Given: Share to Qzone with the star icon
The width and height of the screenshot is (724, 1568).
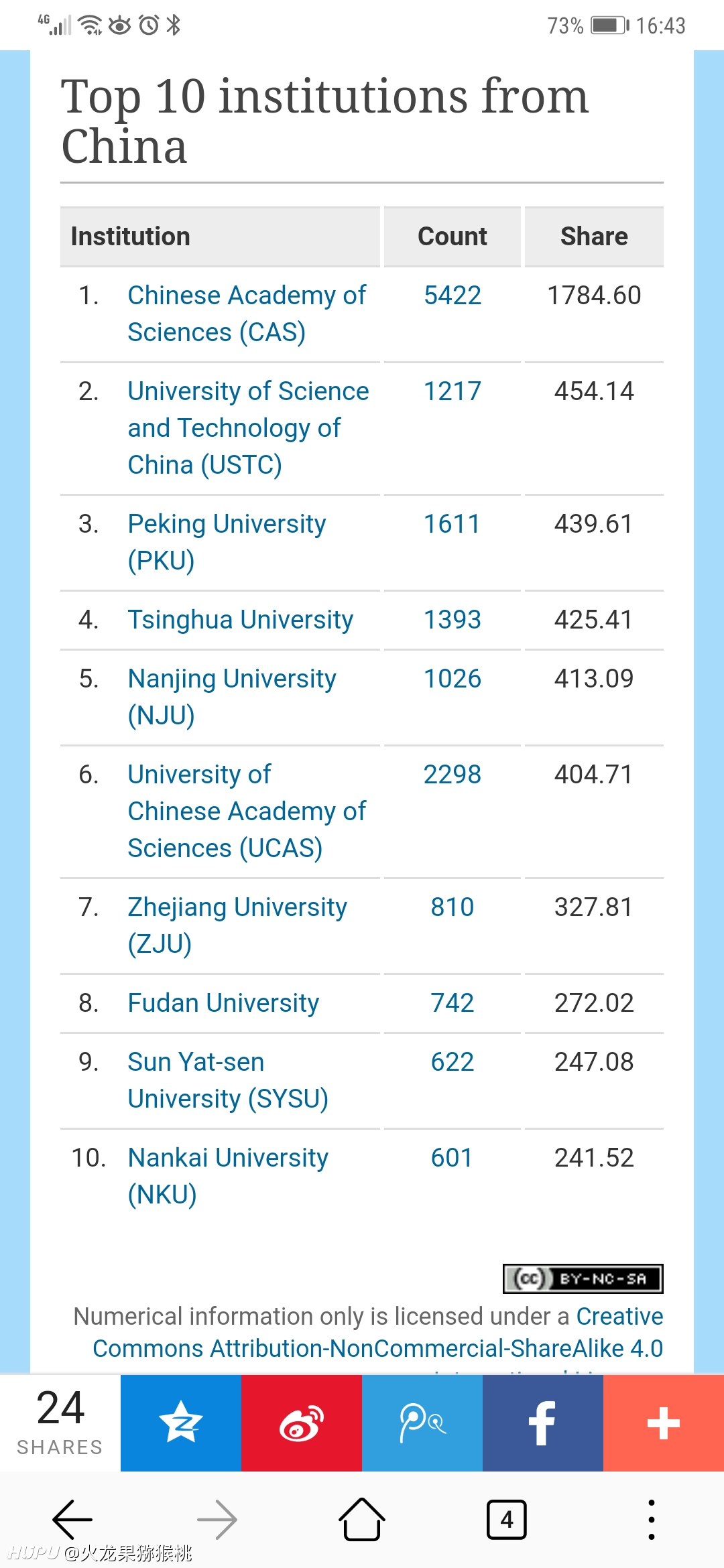Looking at the screenshot, I should click(181, 1423).
